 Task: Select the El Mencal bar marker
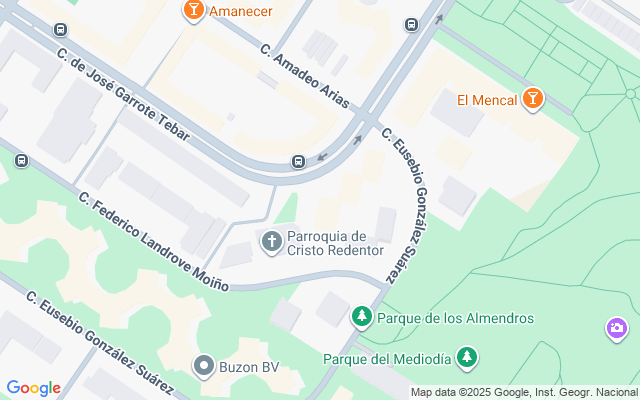534,99
